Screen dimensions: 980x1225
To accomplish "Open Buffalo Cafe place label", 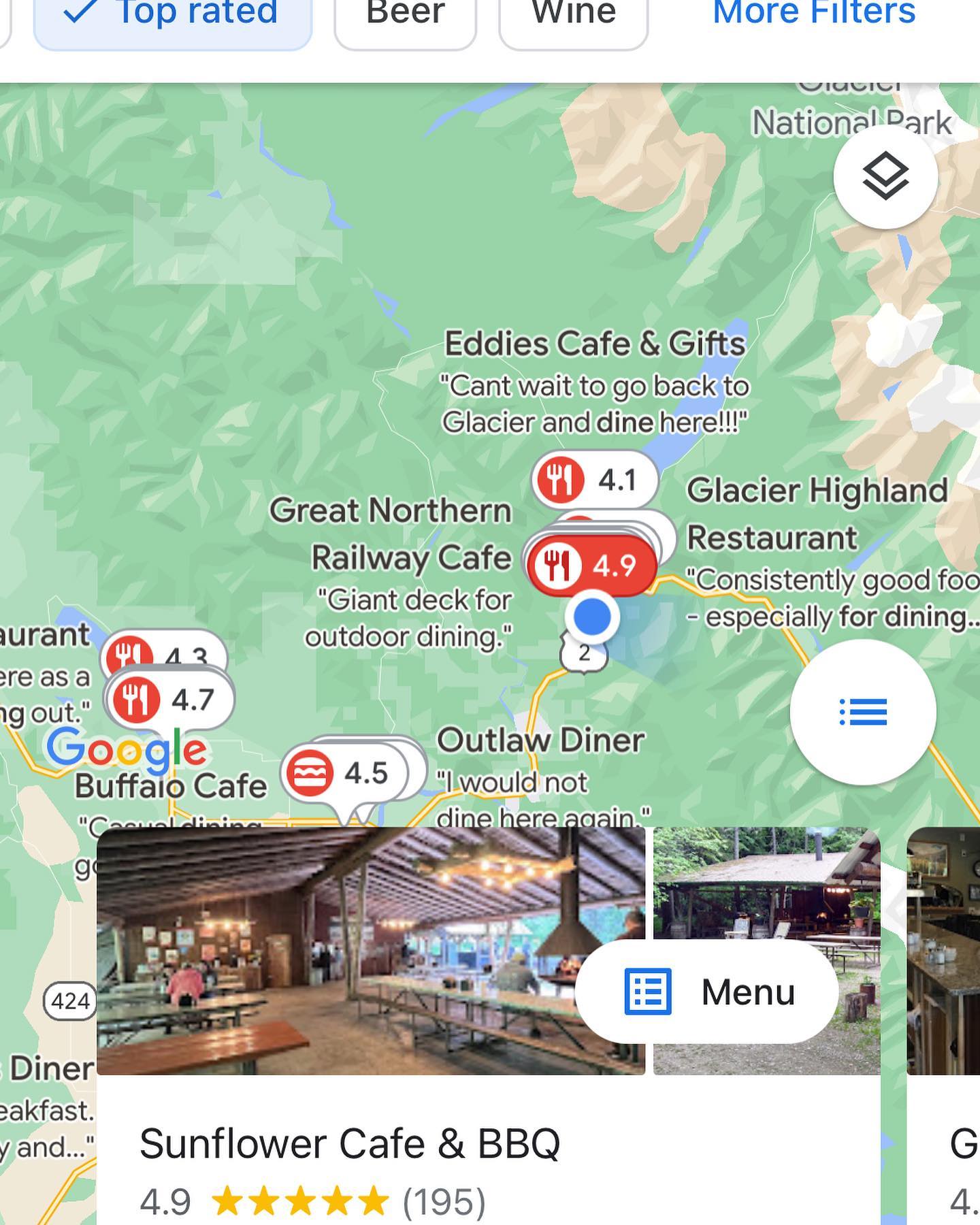I will tap(171, 787).
